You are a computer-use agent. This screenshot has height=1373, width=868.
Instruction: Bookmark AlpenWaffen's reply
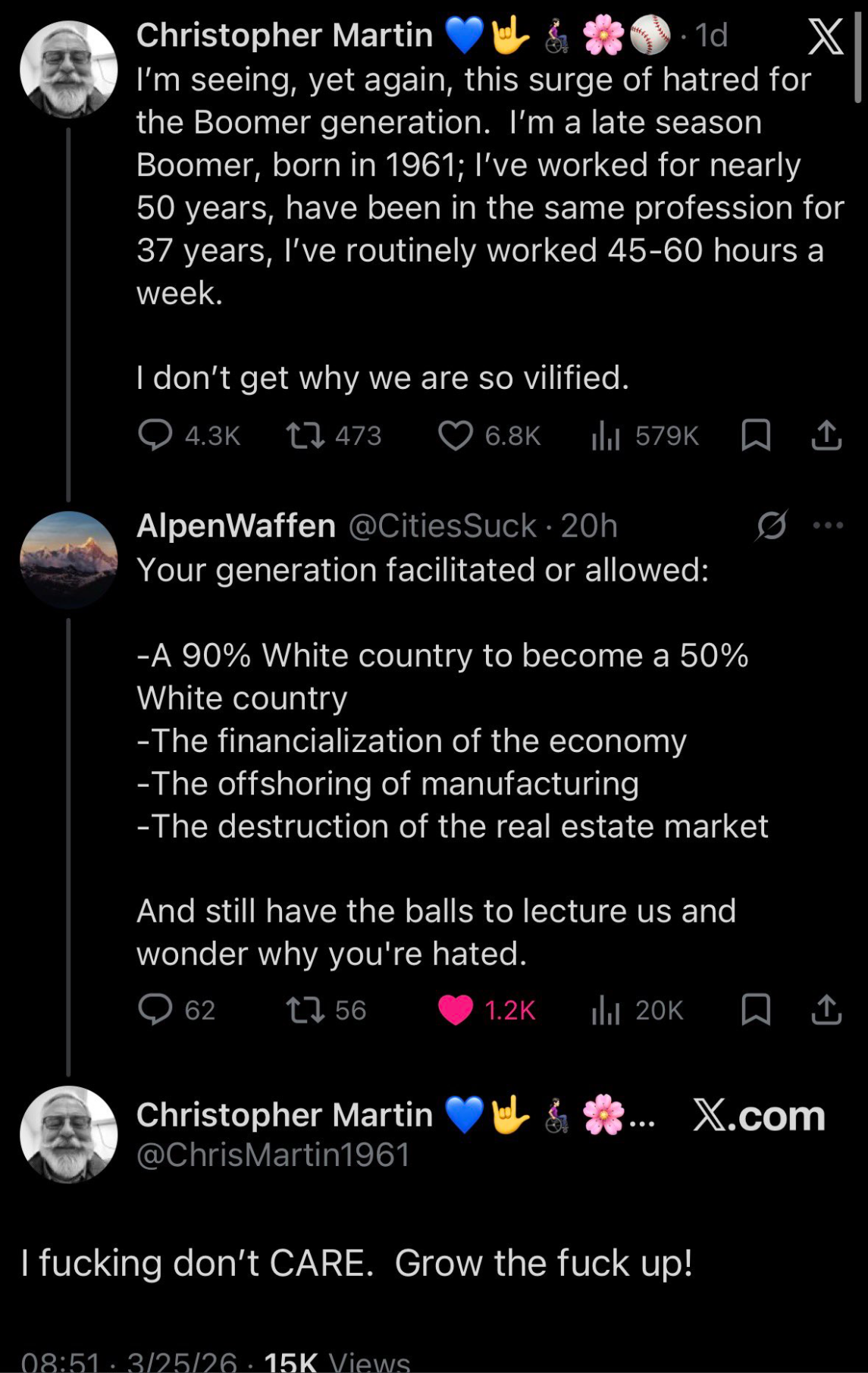coord(755,1010)
